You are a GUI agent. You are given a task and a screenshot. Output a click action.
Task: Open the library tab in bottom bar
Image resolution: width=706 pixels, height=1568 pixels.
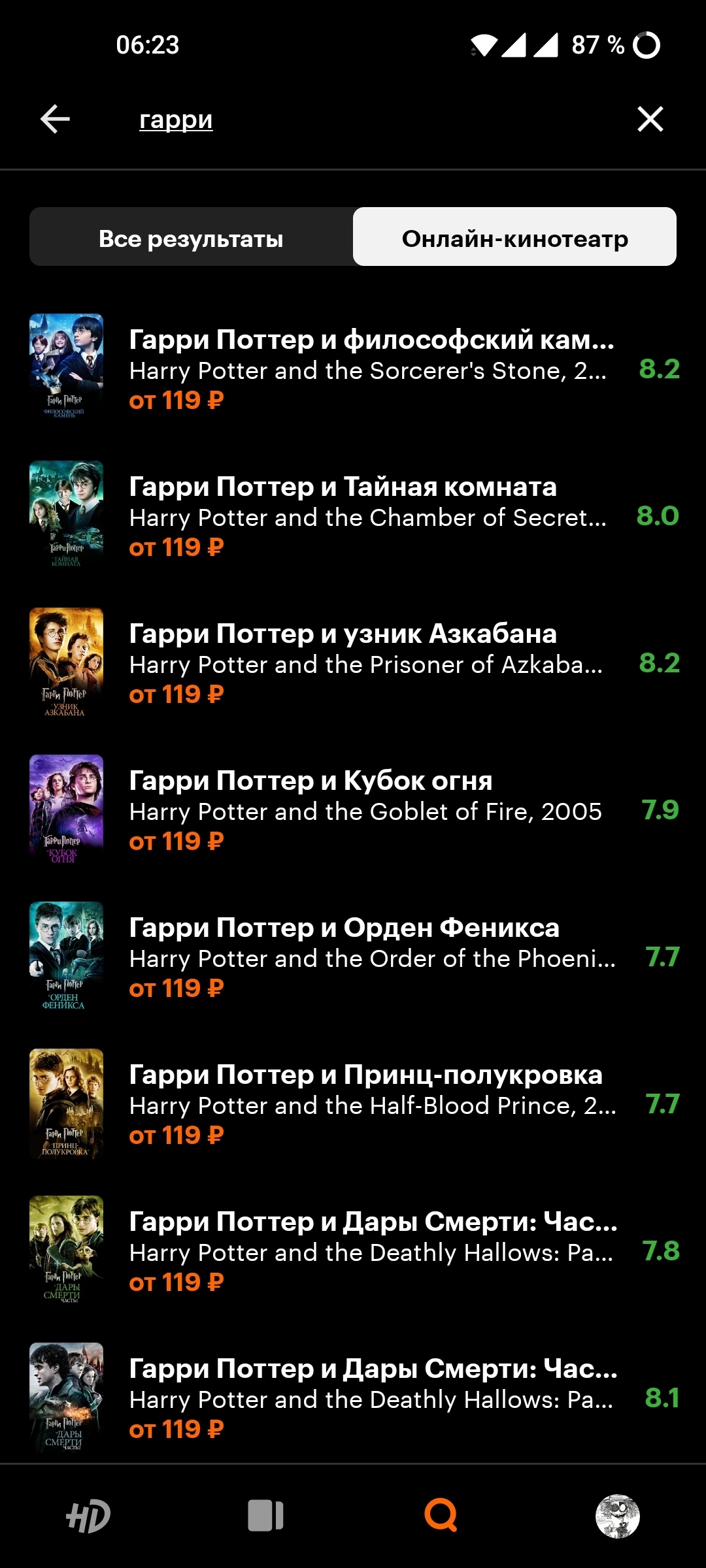pyautogui.click(x=265, y=1516)
